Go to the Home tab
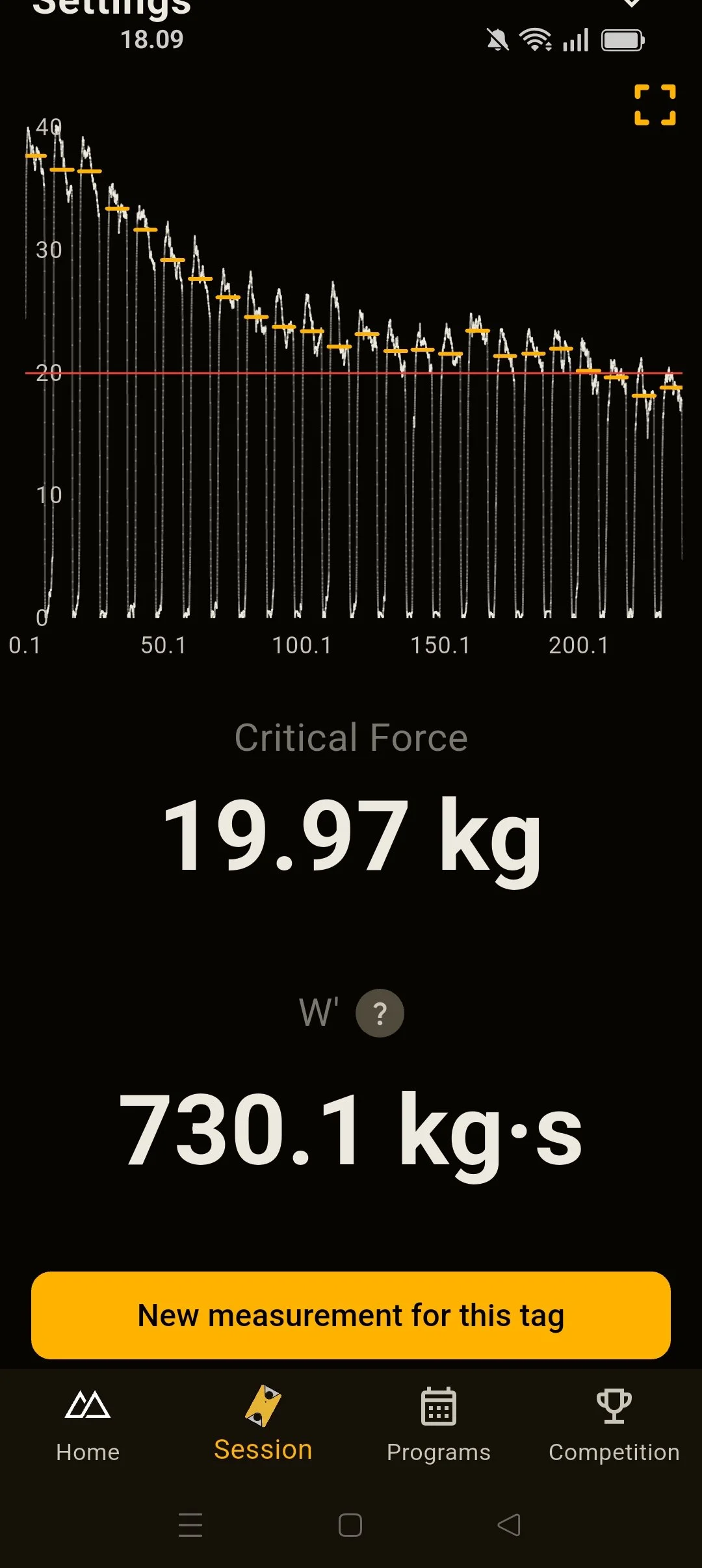Image resolution: width=702 pixels, height=1568 pixels. point(88,1424)
